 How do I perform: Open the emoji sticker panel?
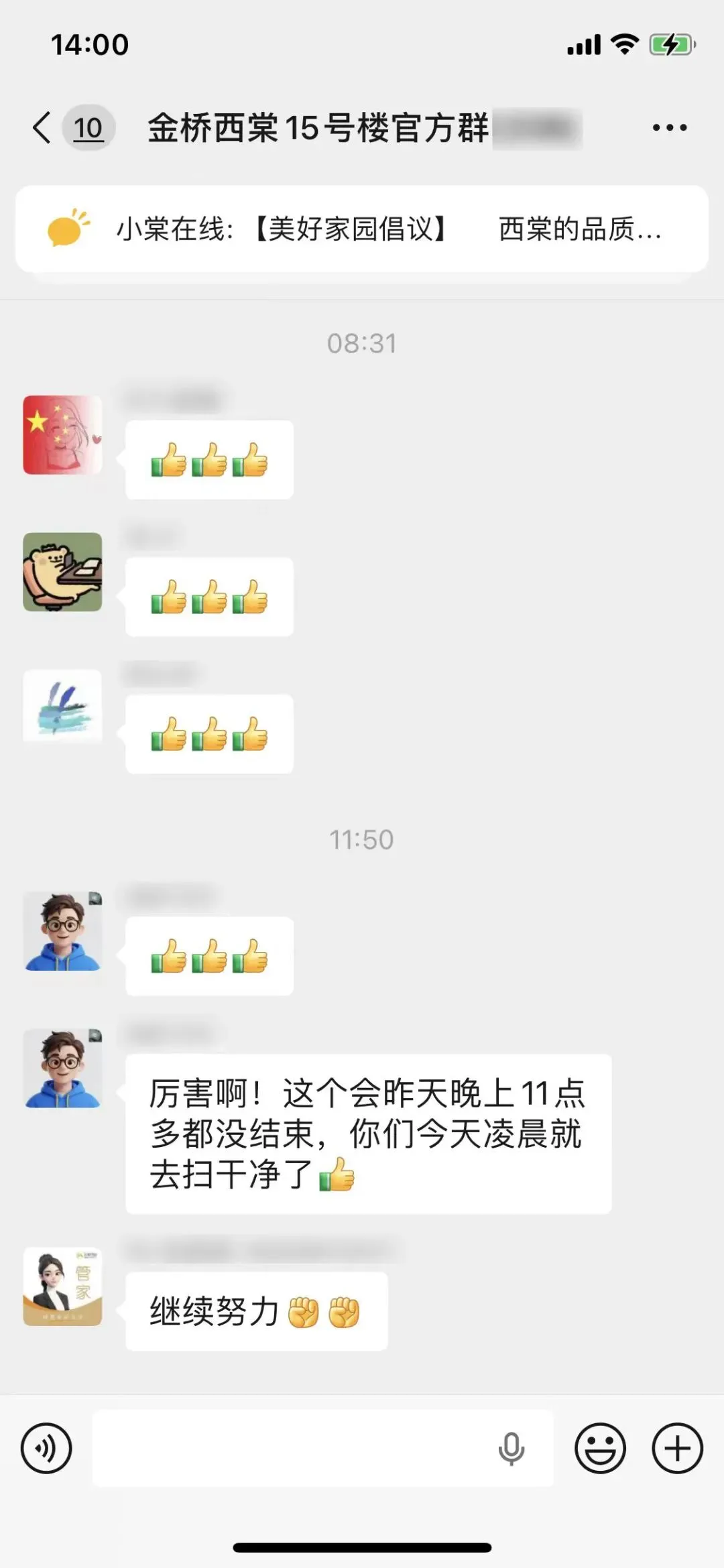click(600, 1448)
